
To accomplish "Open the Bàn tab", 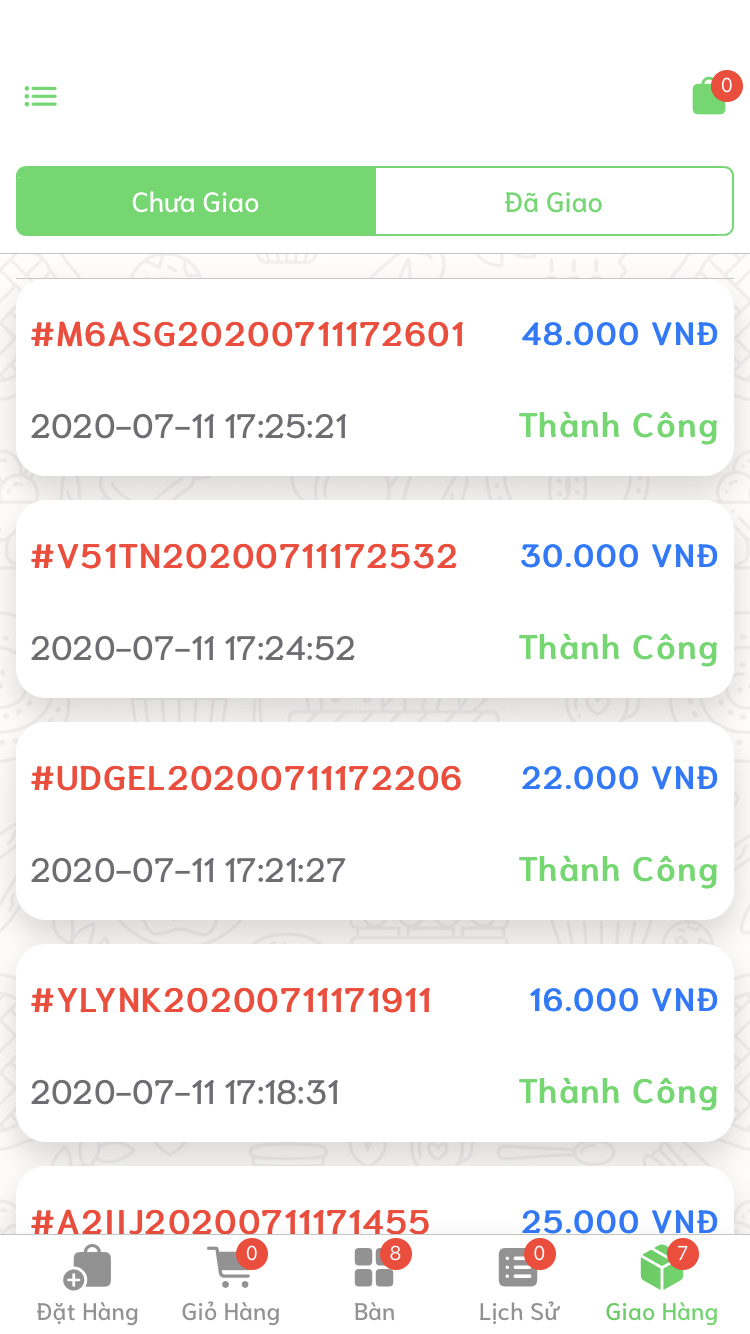I will pyautogui.click(x=374, y=1285).
